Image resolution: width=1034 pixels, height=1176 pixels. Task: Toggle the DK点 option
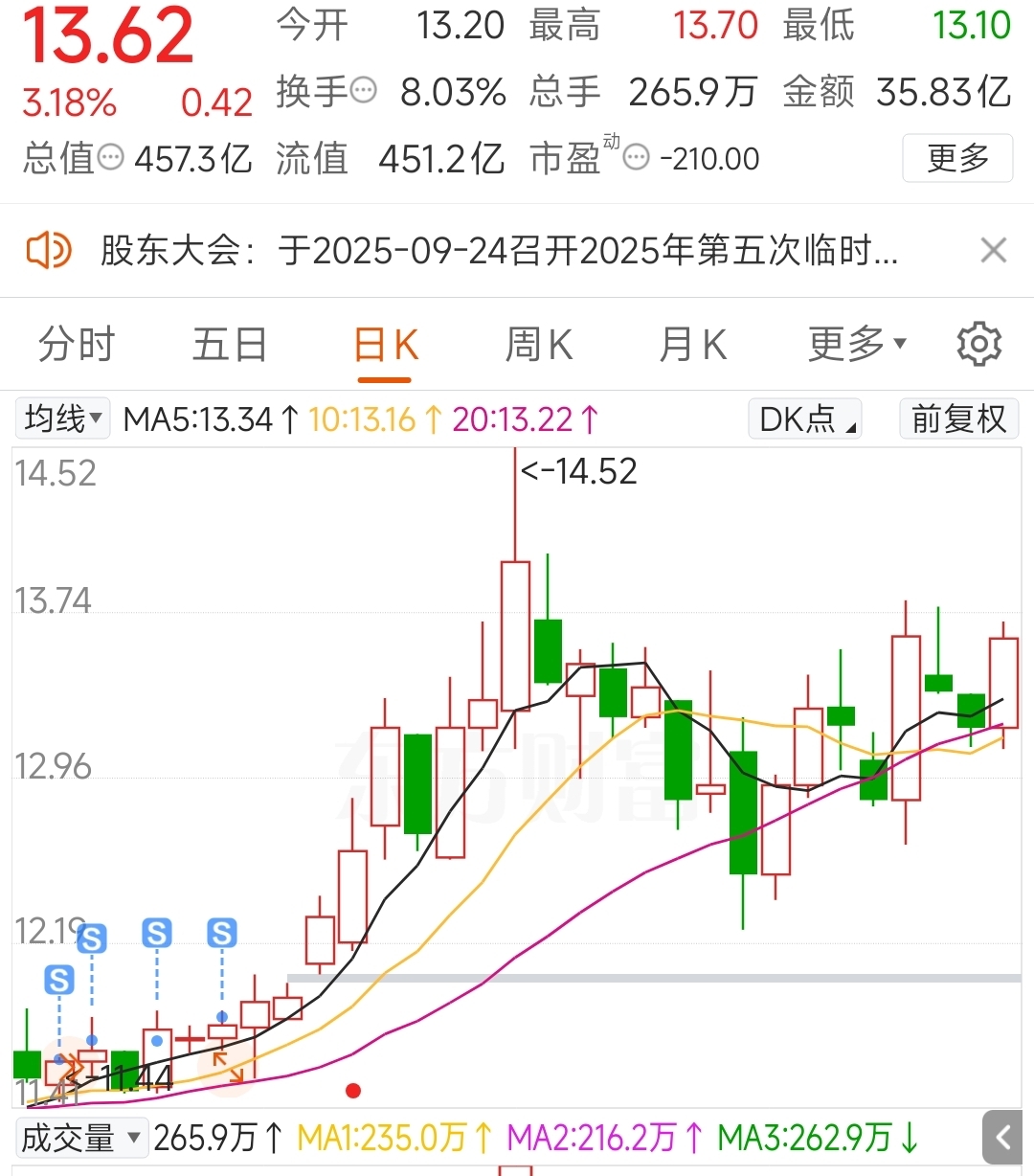click(x=805, y=419)
